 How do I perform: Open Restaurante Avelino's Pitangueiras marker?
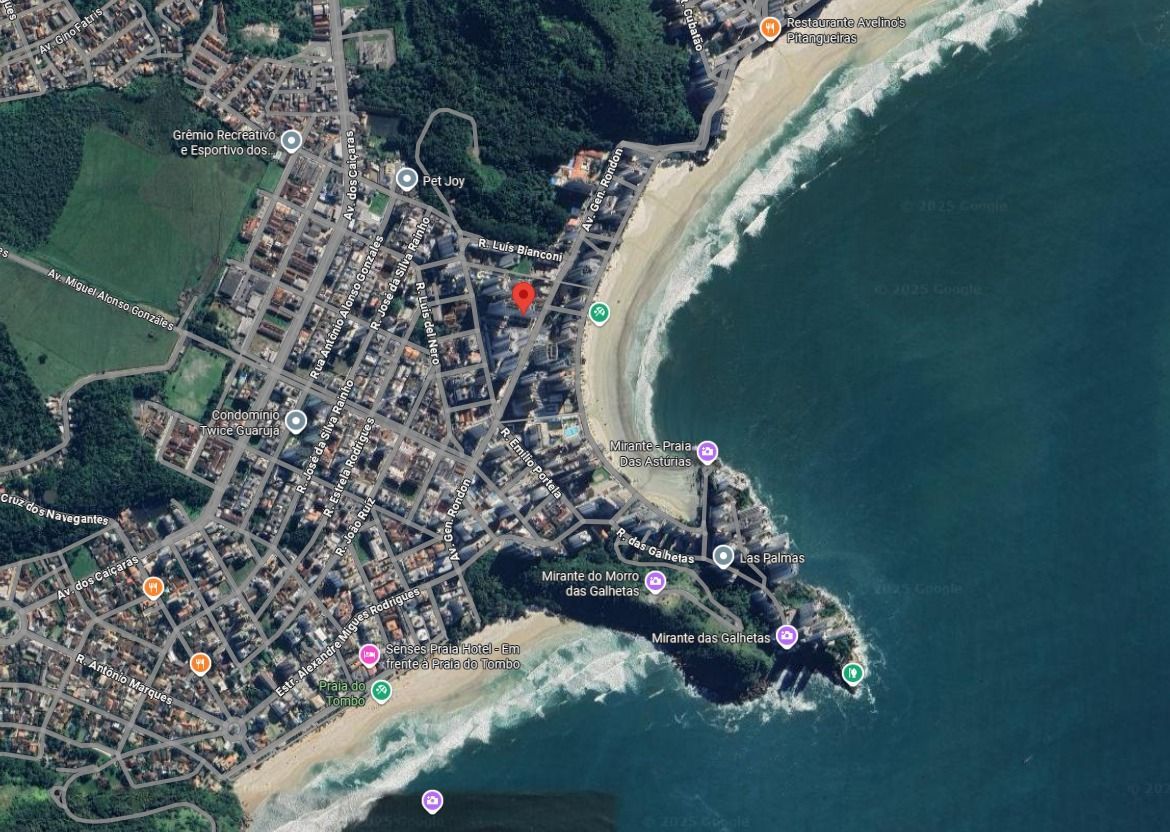click(x=769, y=27)
